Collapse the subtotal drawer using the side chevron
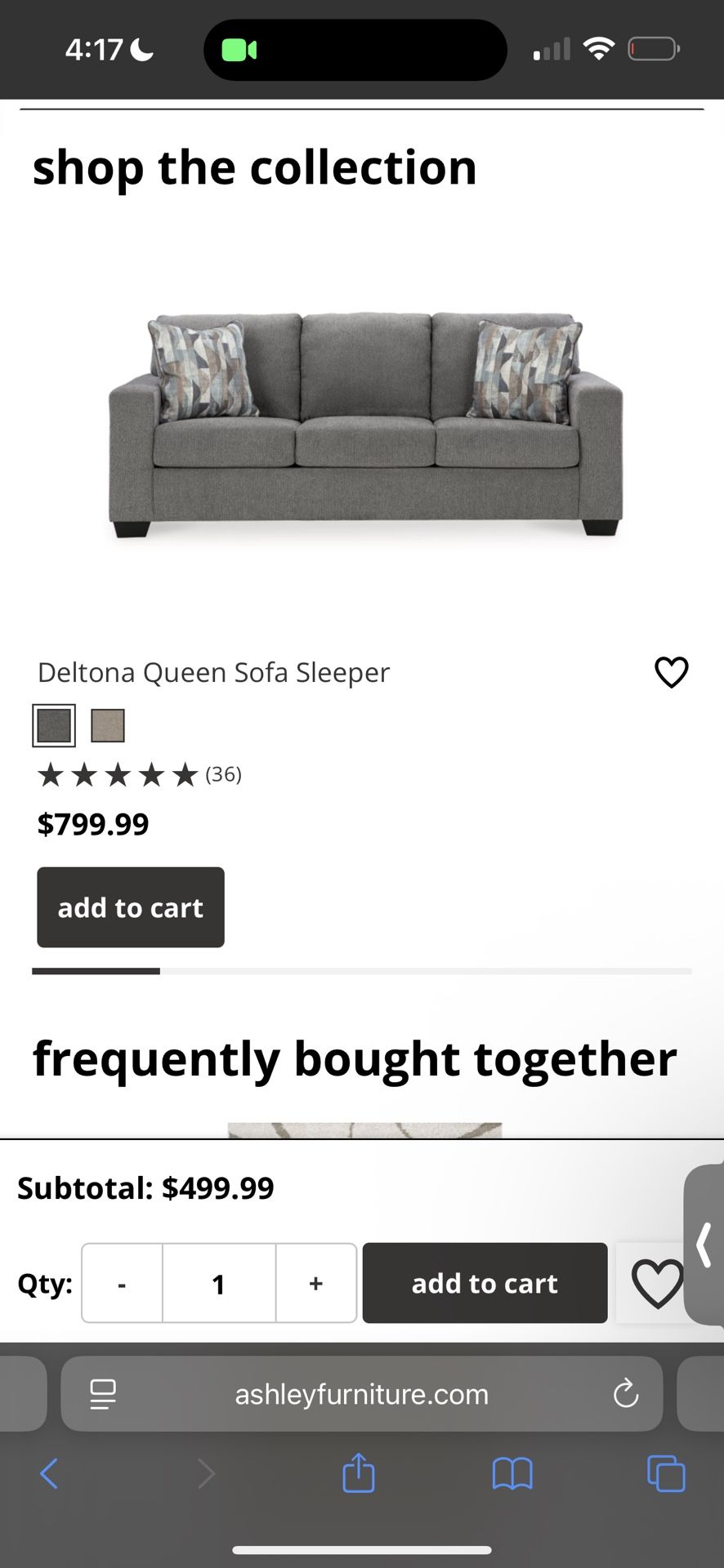724x1568 pixels. pyautogui.click(x=704, y=1245)
